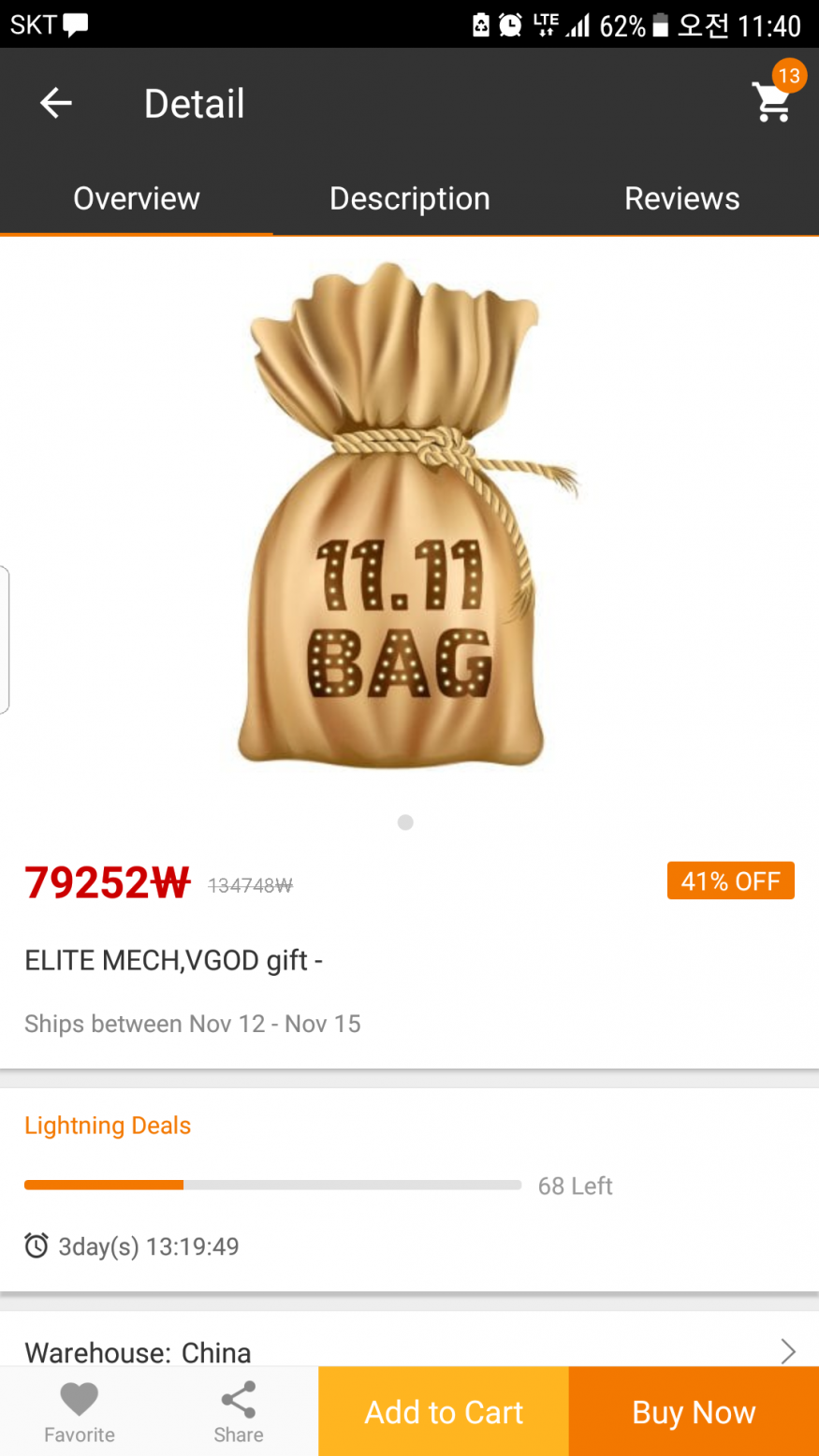Switch to the Description tab
This screenshot has width=819, height=1456.
click(x=409, y=198)
